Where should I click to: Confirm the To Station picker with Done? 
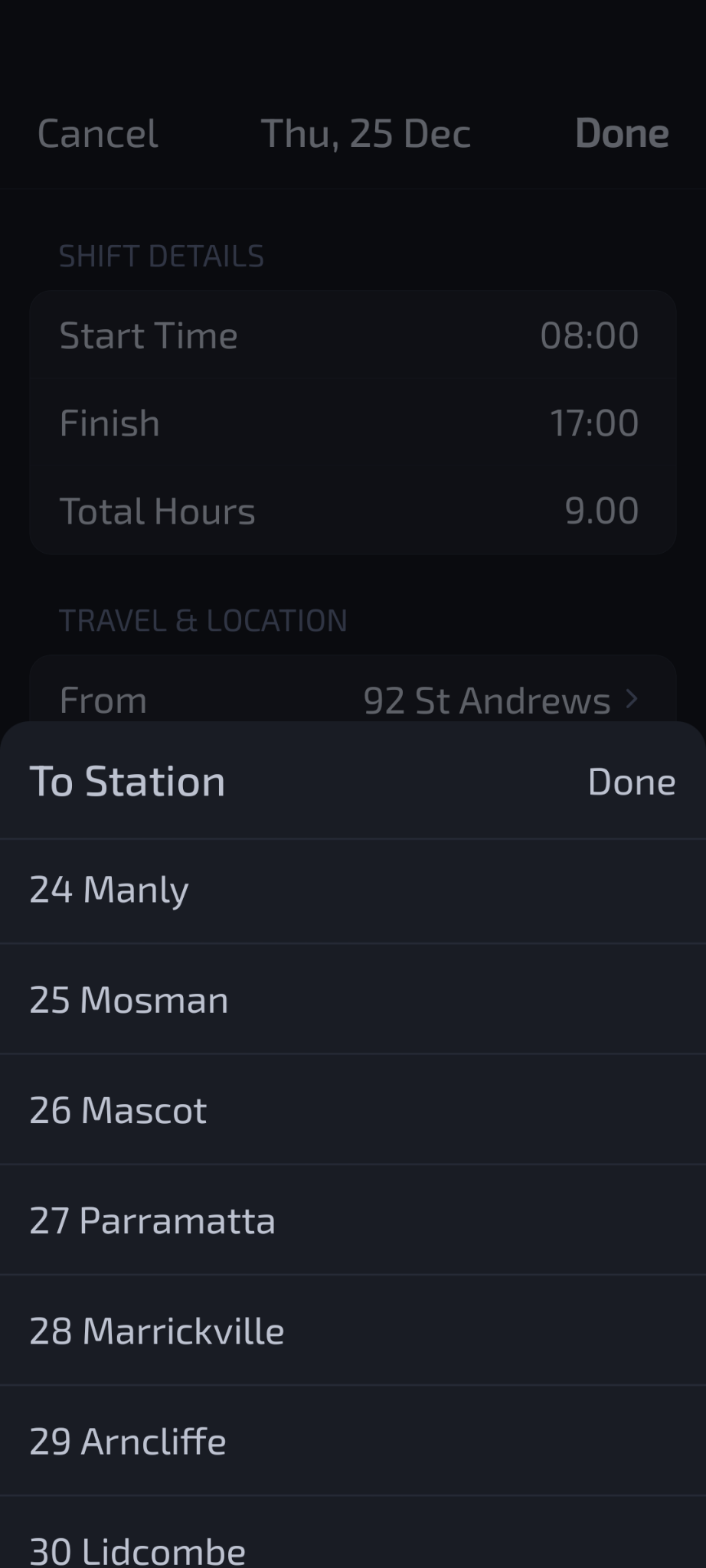[x=631, y=782]
